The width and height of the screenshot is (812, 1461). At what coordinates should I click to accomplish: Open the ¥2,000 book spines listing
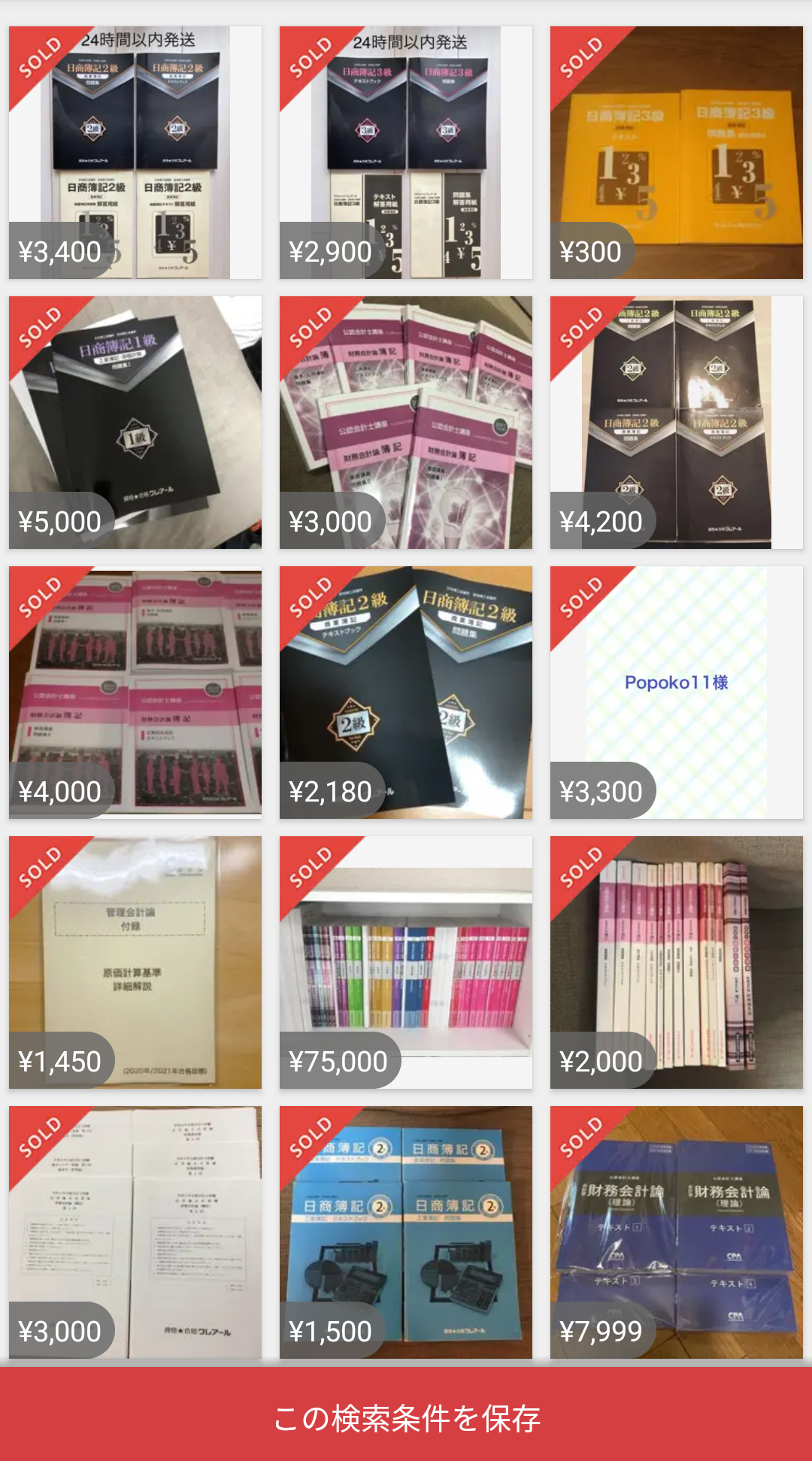(x=677, y=962)
